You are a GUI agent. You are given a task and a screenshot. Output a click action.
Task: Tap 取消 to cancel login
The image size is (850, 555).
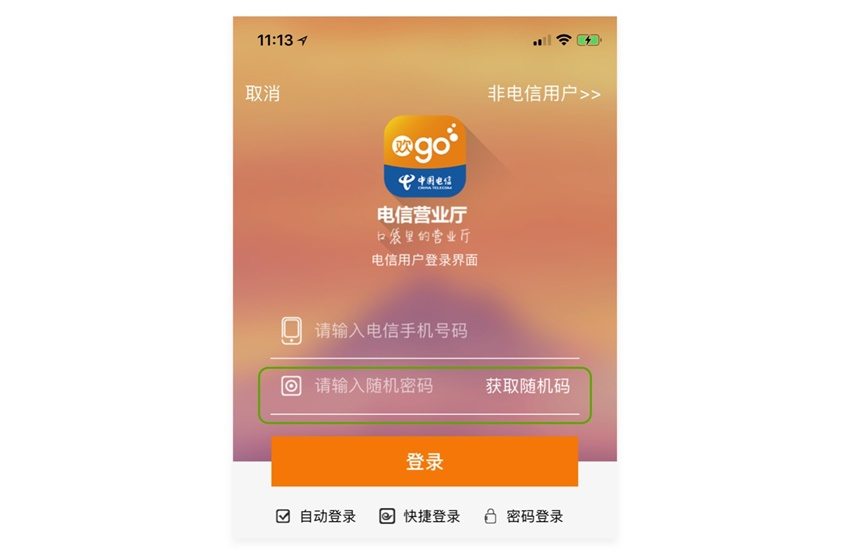263,94
